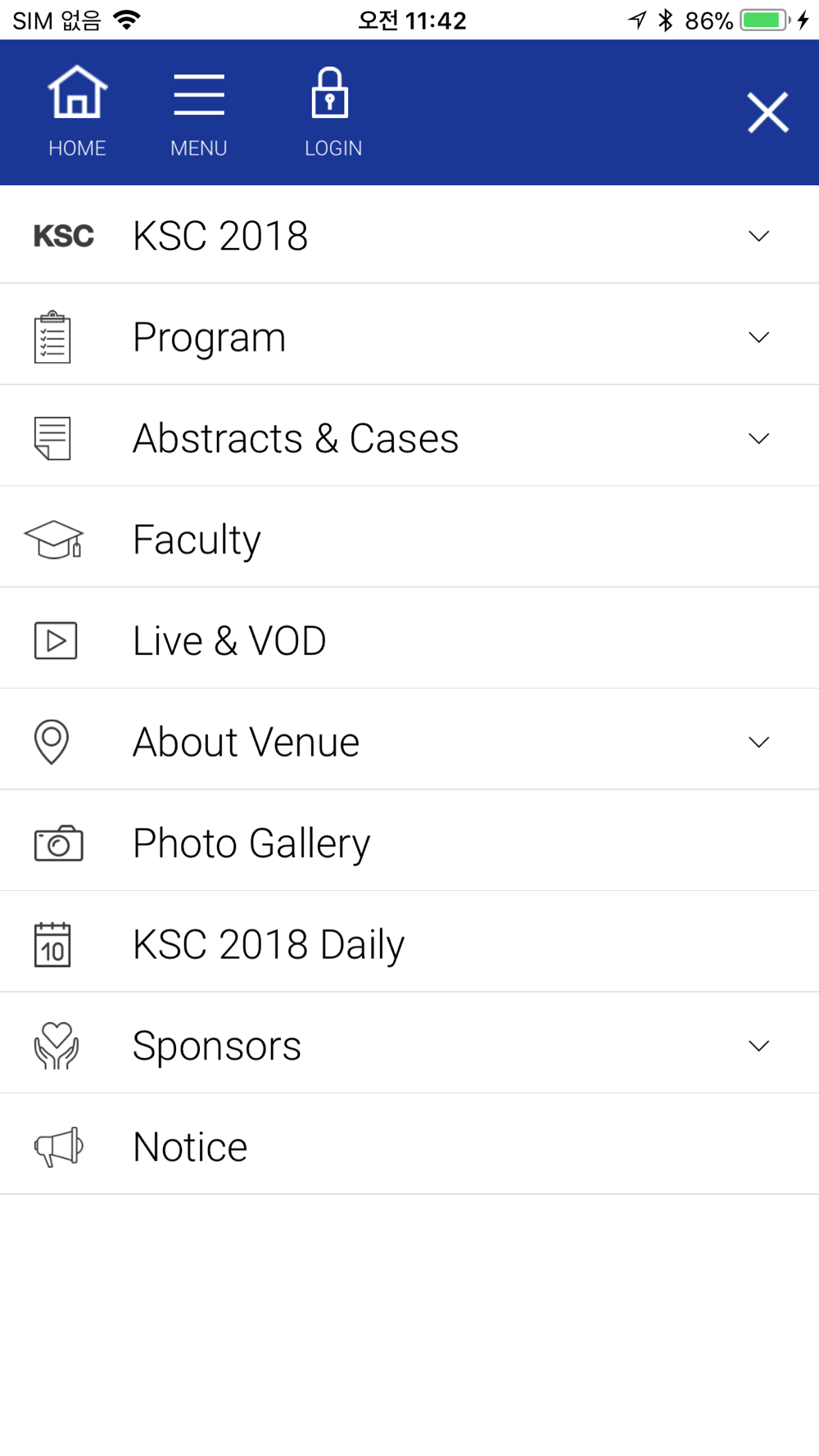Image resolution: width=819 pixels, height=1456 pixels.
Task: Tap the MENU hamburger button
Action: (x=198, y=111)
